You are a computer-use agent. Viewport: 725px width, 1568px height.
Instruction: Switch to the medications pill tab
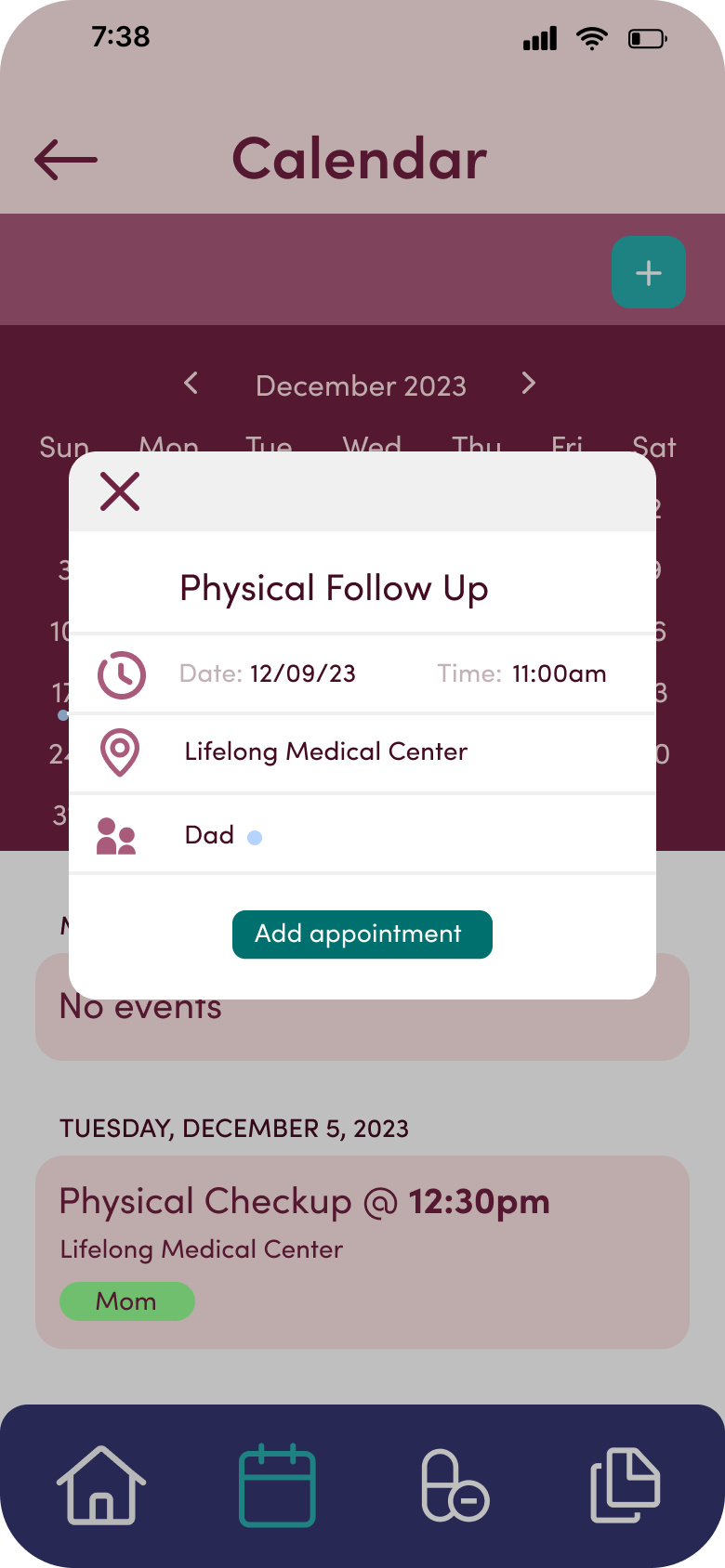(x=455, y=1484)
